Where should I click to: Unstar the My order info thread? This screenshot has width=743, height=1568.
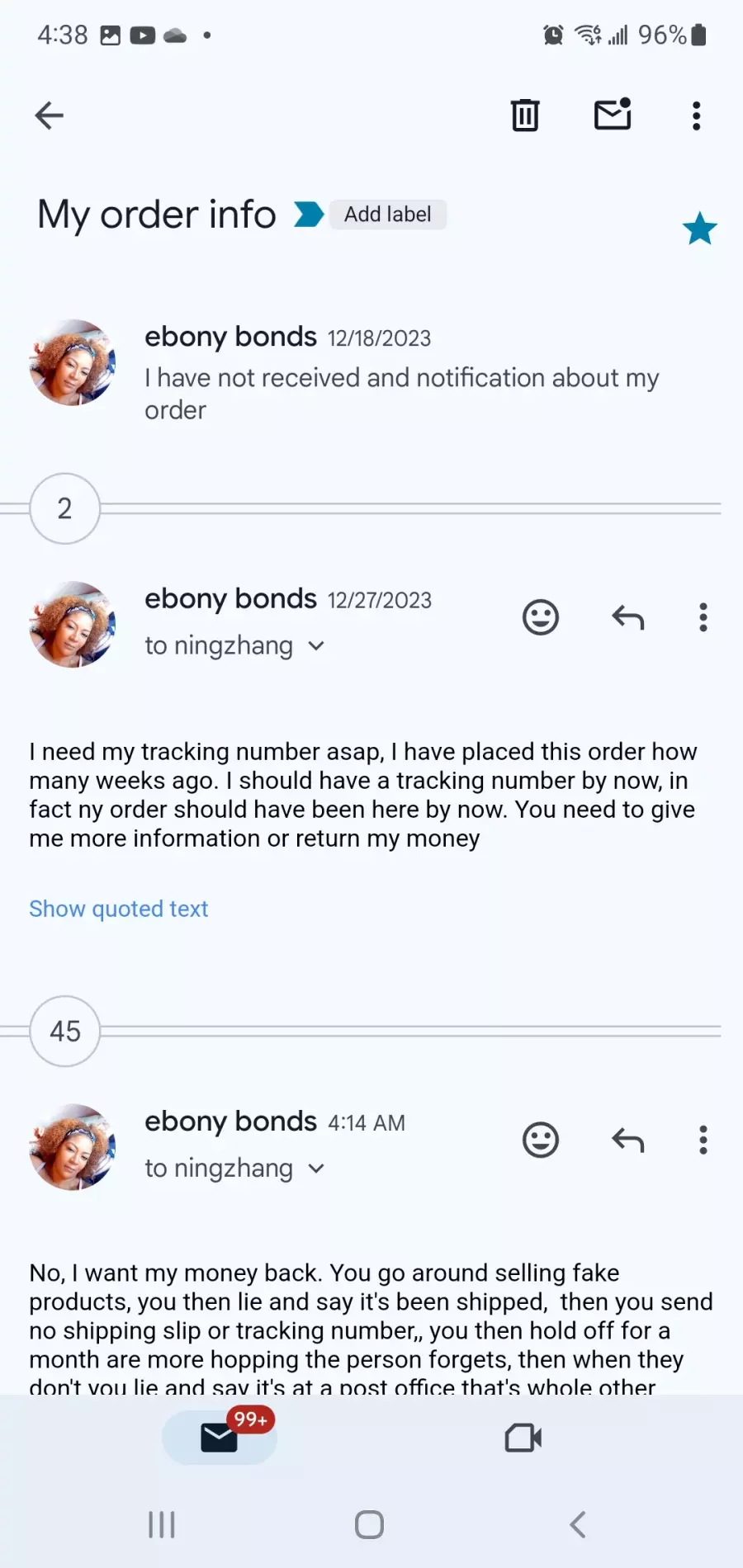click(700, 229)
